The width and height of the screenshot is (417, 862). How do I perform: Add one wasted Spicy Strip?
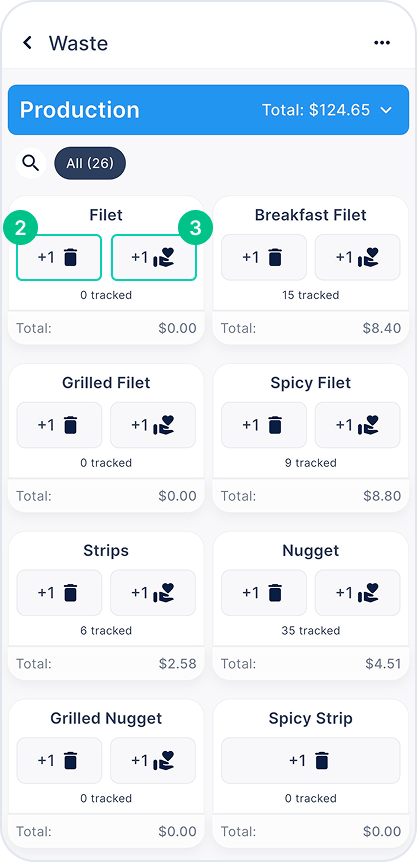[x=310, y=760]
